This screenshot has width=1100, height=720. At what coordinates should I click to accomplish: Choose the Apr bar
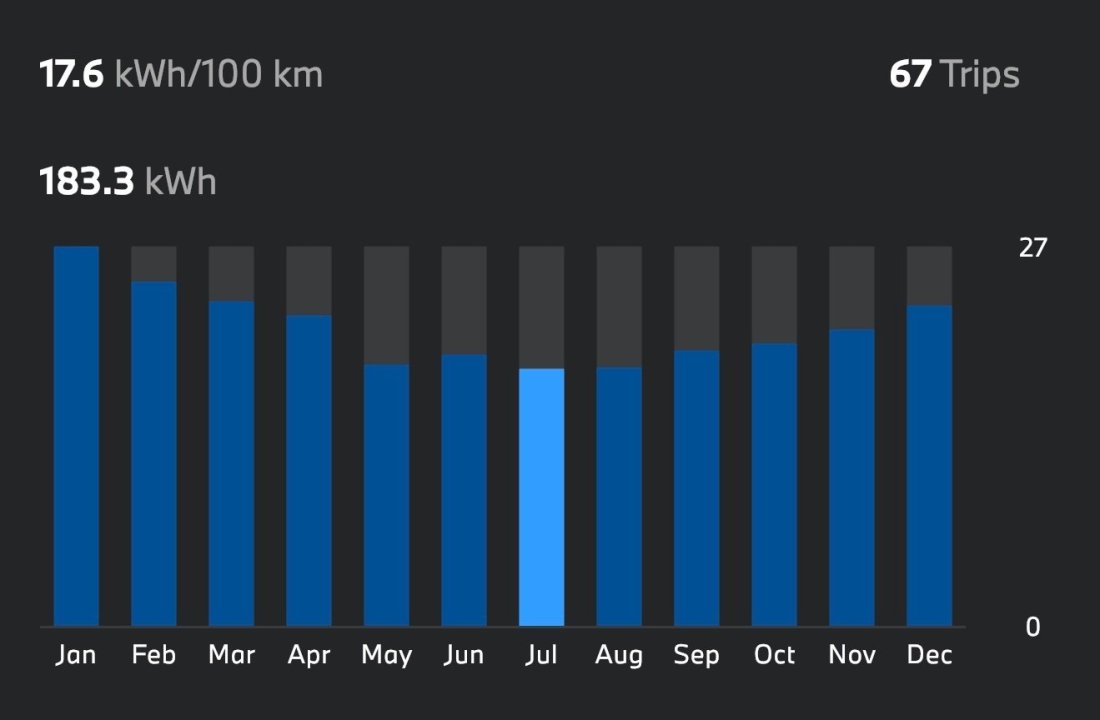click(x=309, y=471)
